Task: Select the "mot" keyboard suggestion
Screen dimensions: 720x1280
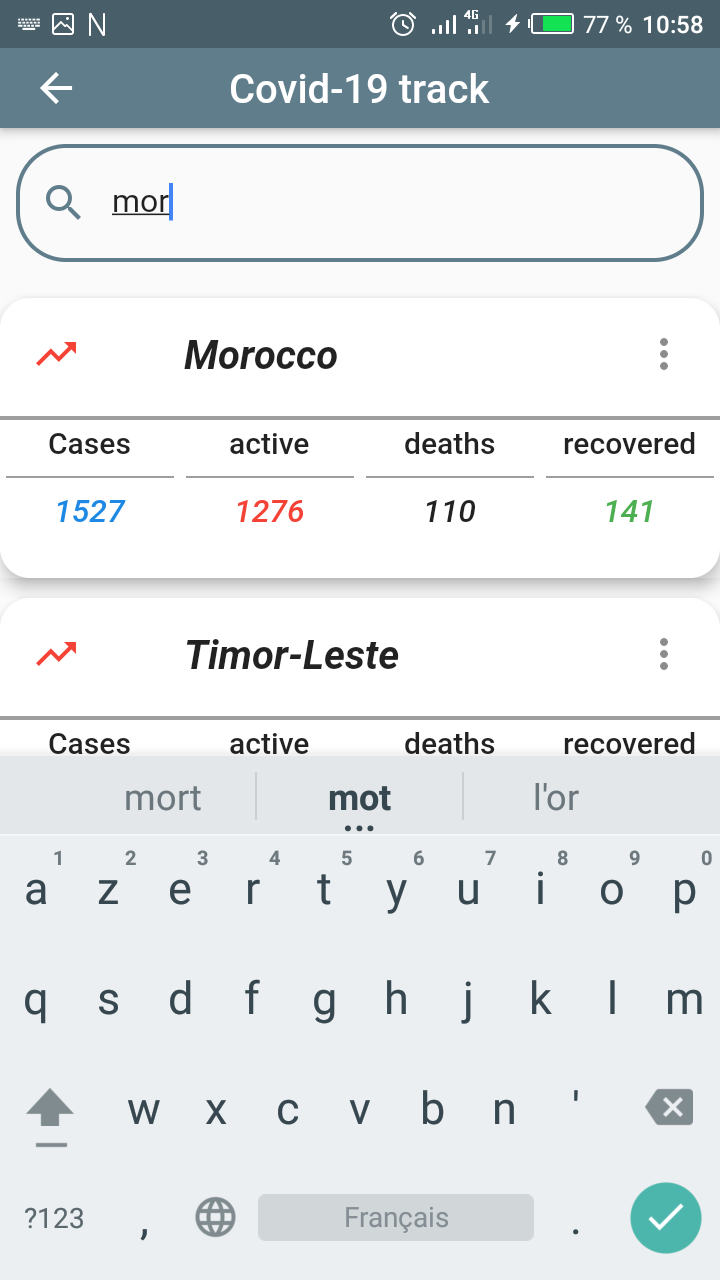Action: pos(360,798)
